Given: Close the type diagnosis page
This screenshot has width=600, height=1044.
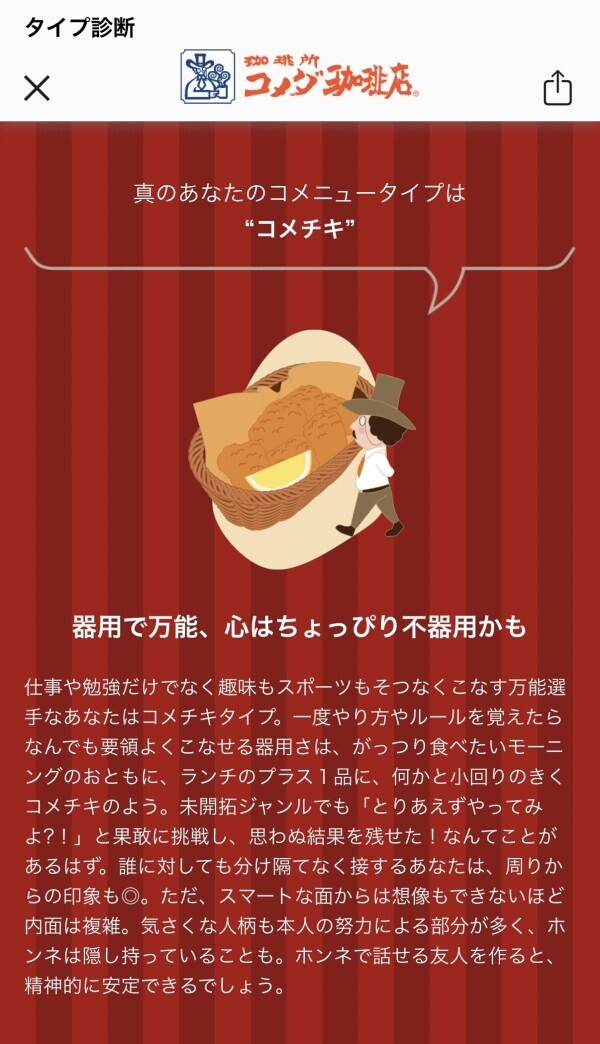Looking at the screenshot, I should point(37,88).
